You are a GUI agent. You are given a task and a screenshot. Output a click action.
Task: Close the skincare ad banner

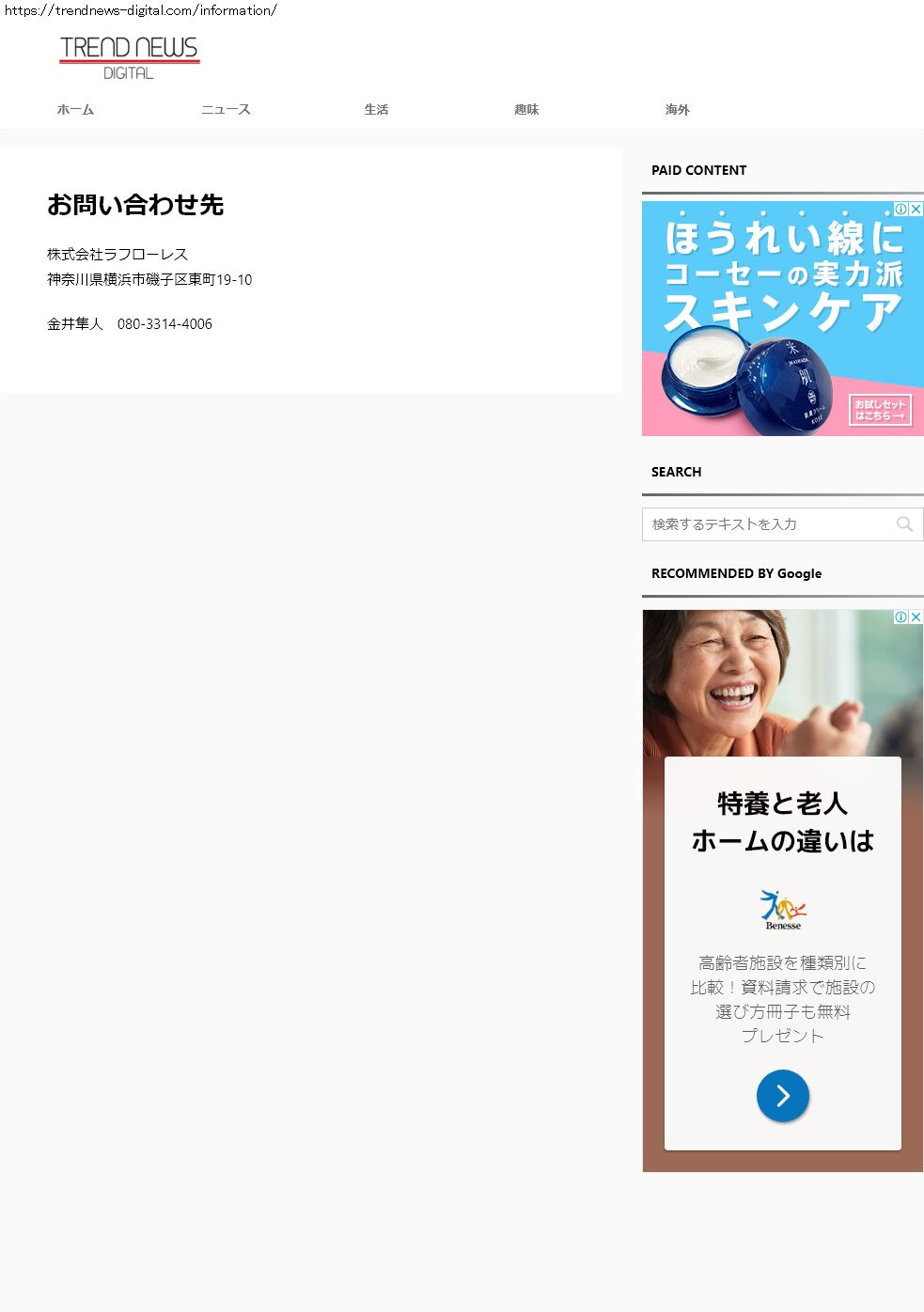(916, 209)
